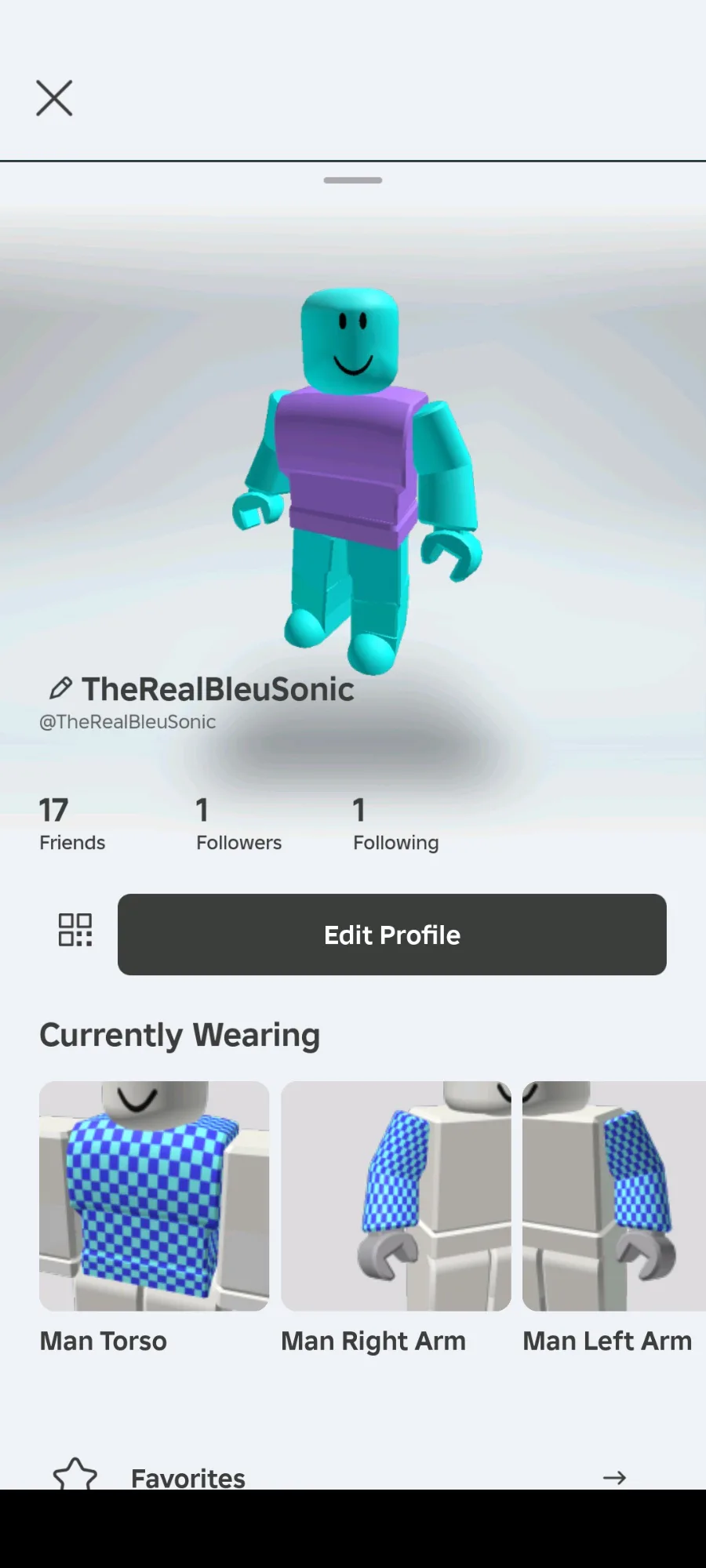This screenshot has height=1568, width=706.
Task: Open the Favorites row
Action: pyautogui.click(x=339, y=1476)
